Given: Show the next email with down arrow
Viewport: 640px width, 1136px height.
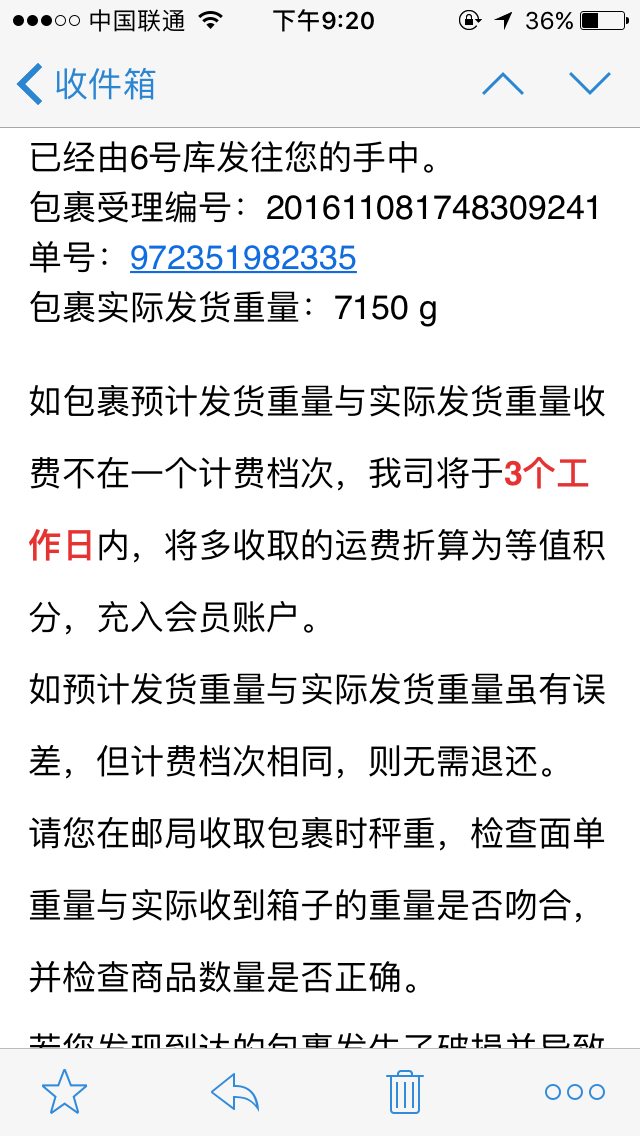Looking at the screenshot, I should [x=590, y=84].
